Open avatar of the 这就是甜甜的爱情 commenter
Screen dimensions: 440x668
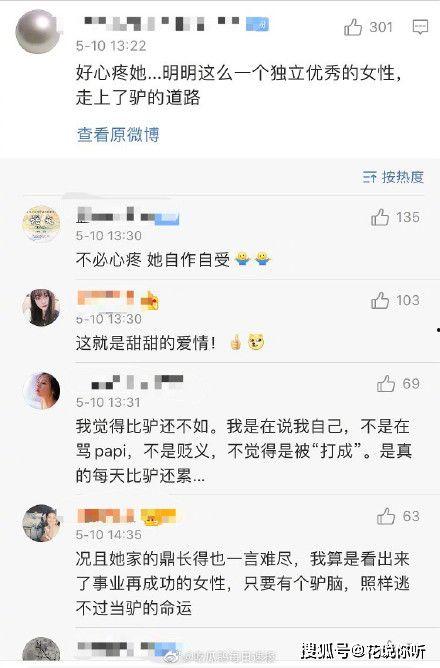pos(41,307)
